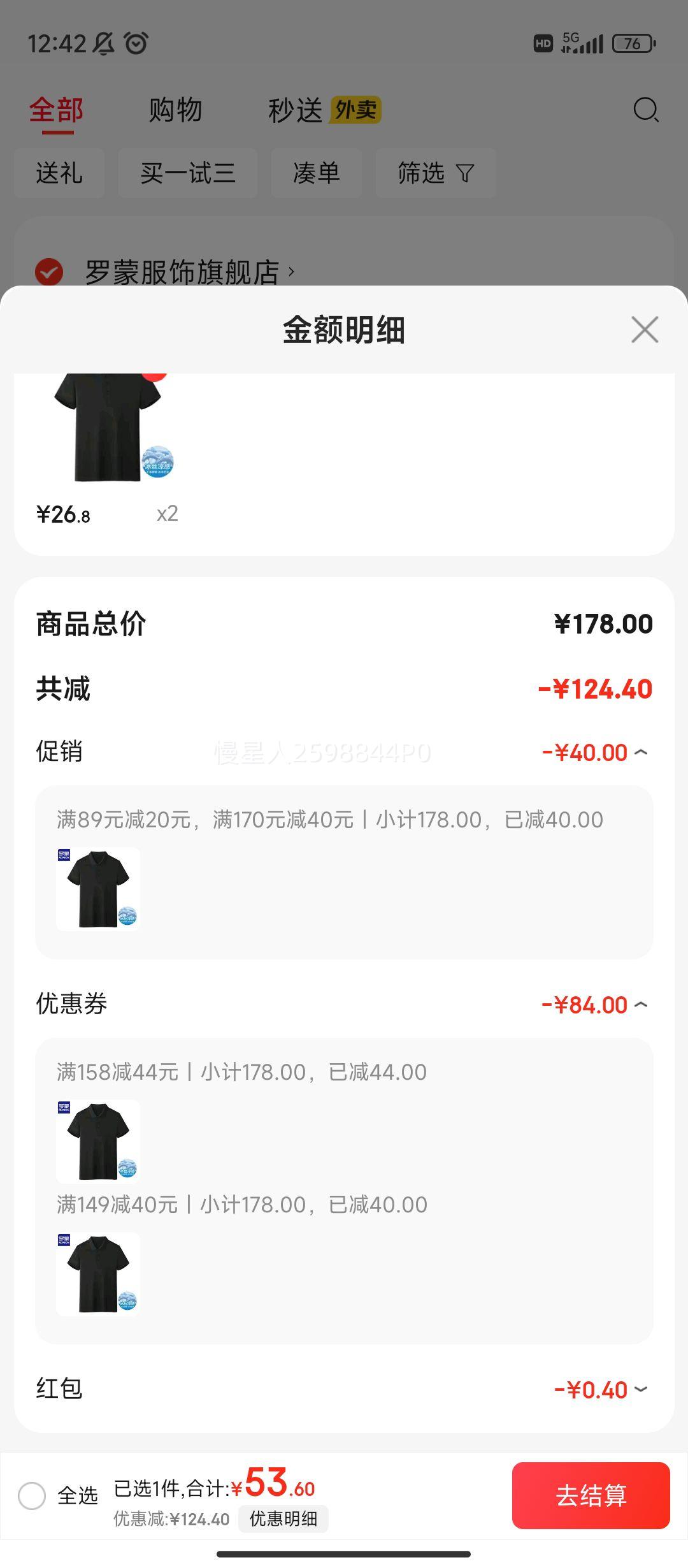Collapse the 促销 discount details
This screenshot has width=688, height=1568.
(x=641, y=753)
